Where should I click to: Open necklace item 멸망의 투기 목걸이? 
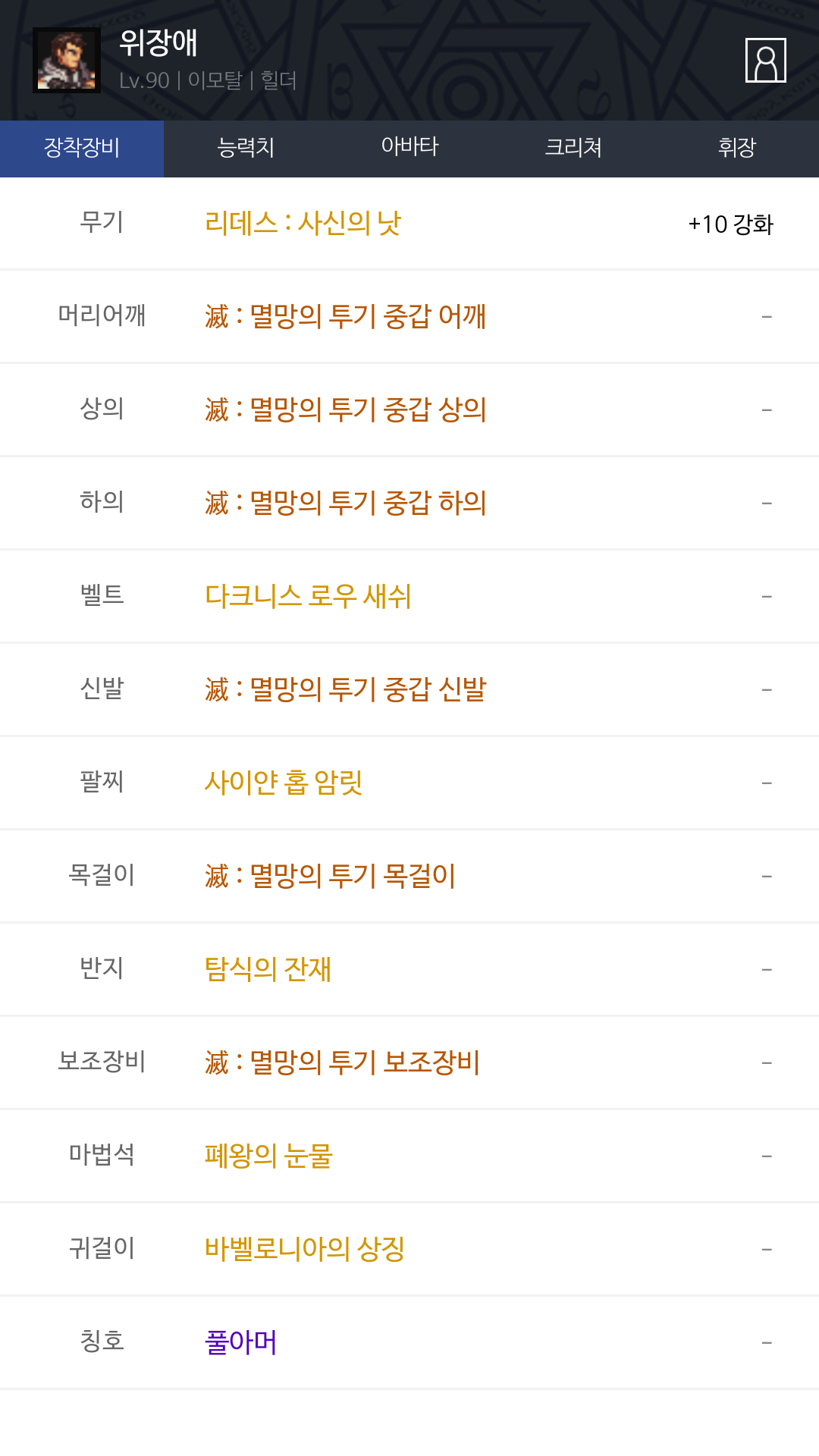pyautogui.click(x=330, y=876)
